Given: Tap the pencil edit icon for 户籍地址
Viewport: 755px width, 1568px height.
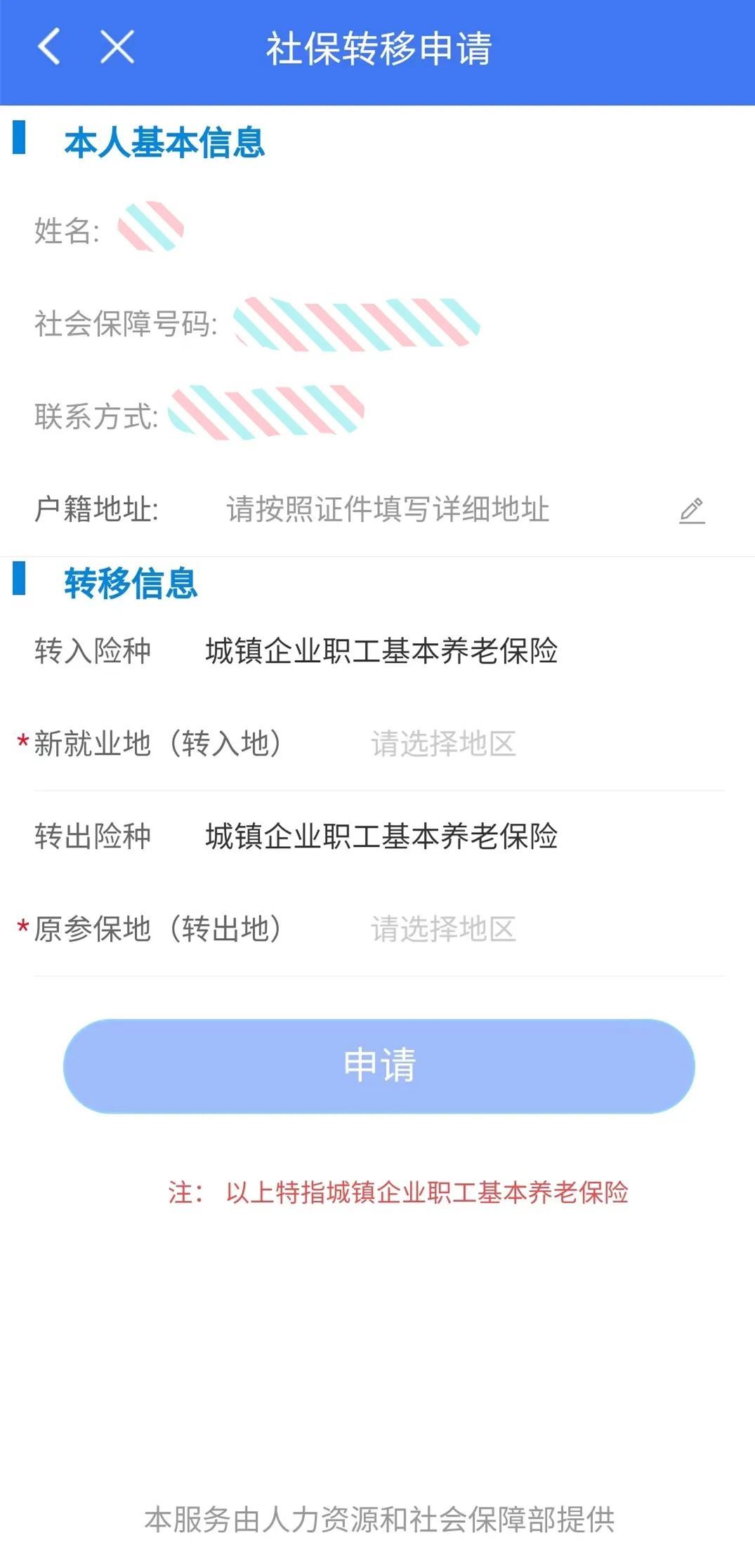Looking at the screenshot, I should click(692, 510).
